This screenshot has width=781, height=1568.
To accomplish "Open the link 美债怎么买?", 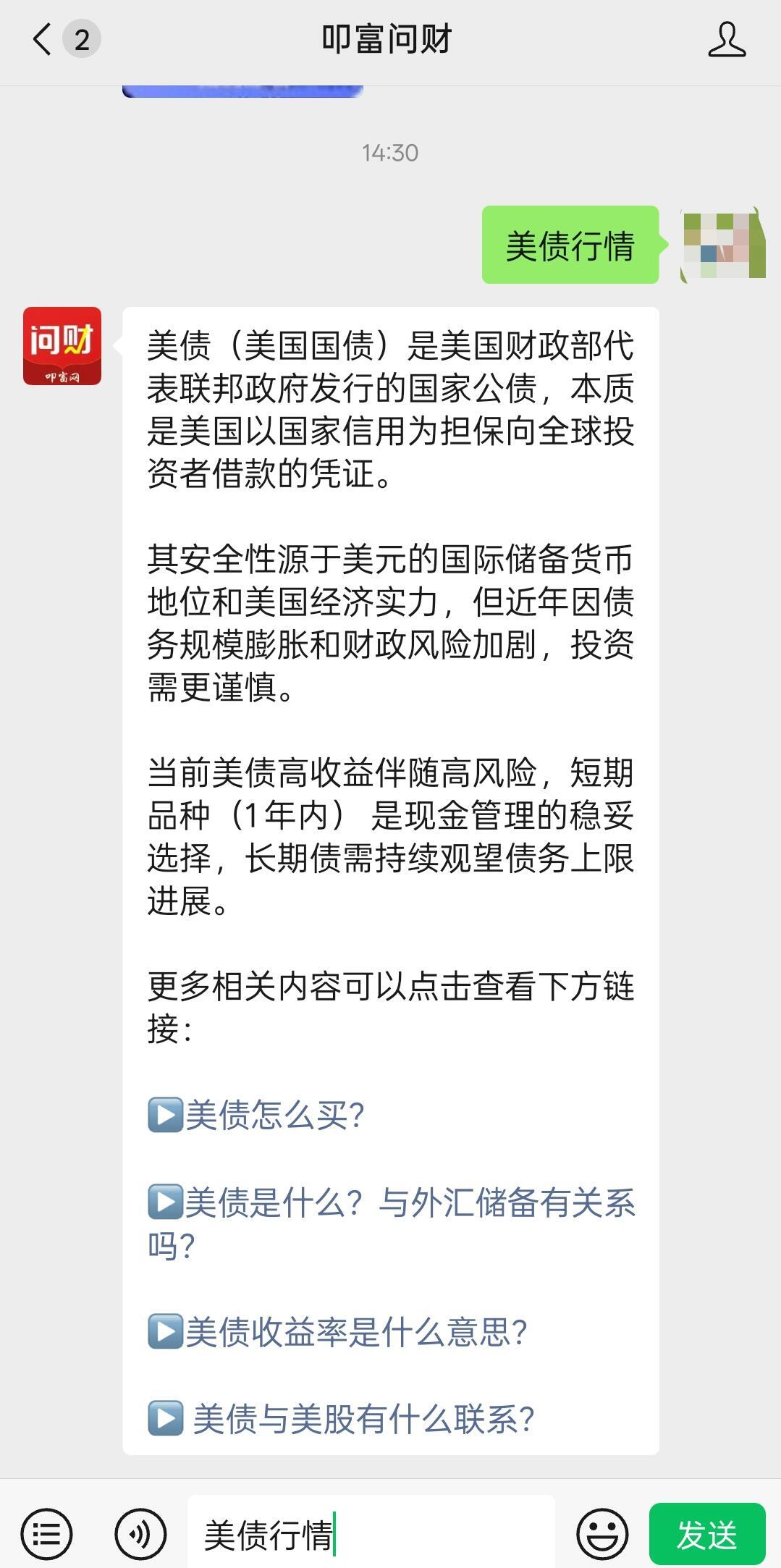I will [274, 1115].
